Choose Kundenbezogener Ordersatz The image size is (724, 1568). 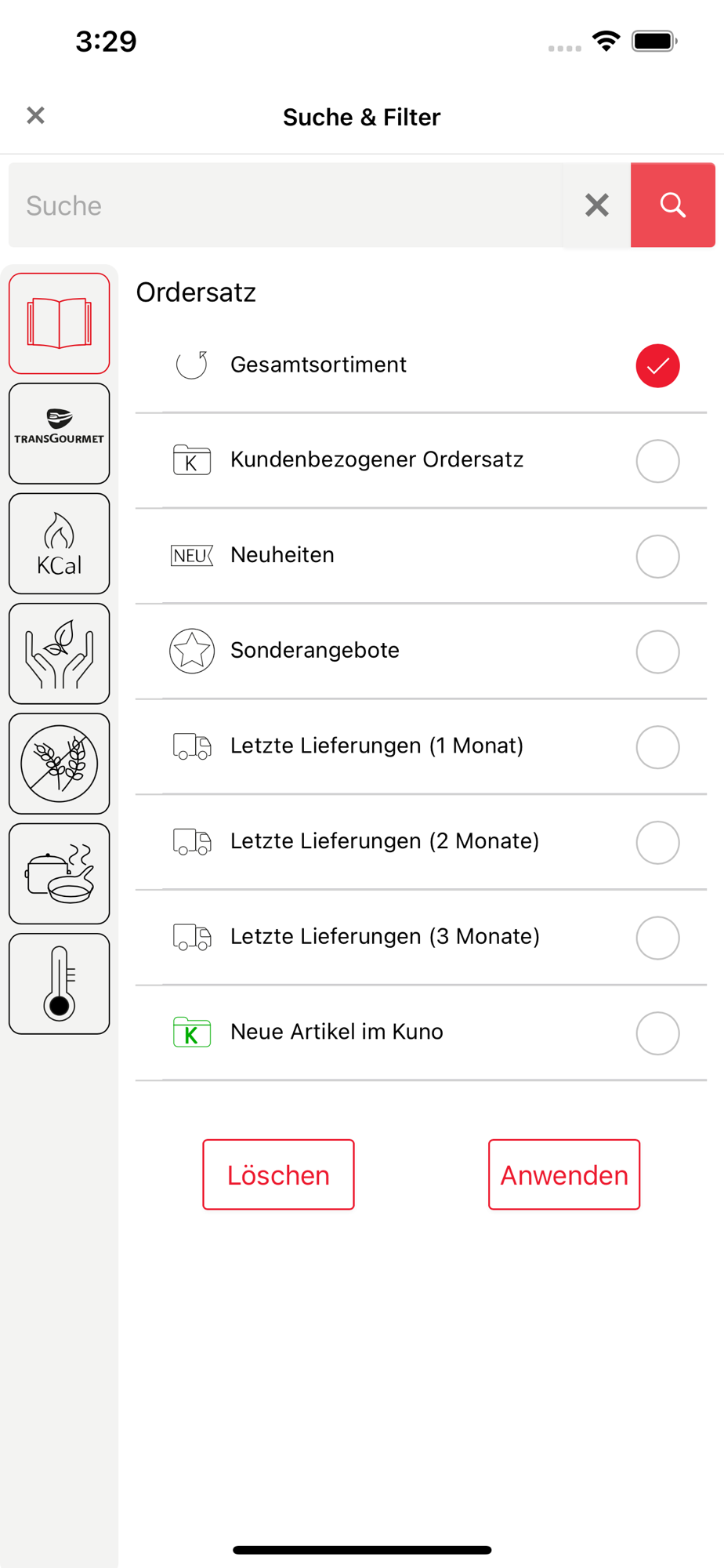click(657, 461)
